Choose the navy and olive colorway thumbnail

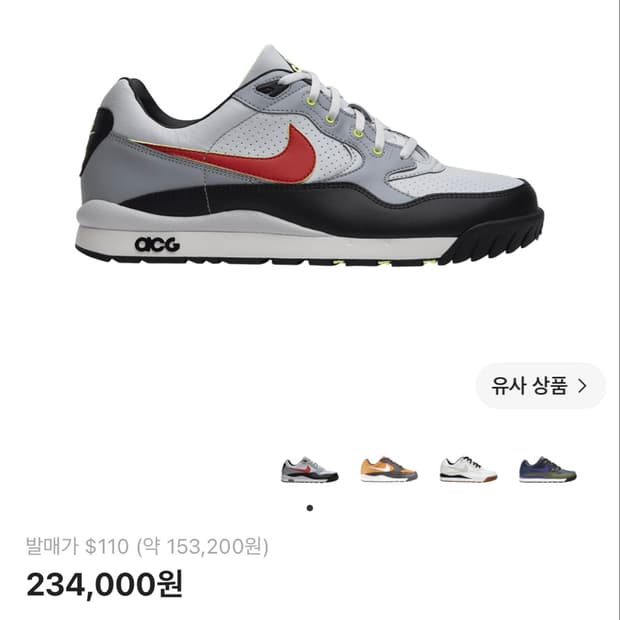(x=548, y=469)
